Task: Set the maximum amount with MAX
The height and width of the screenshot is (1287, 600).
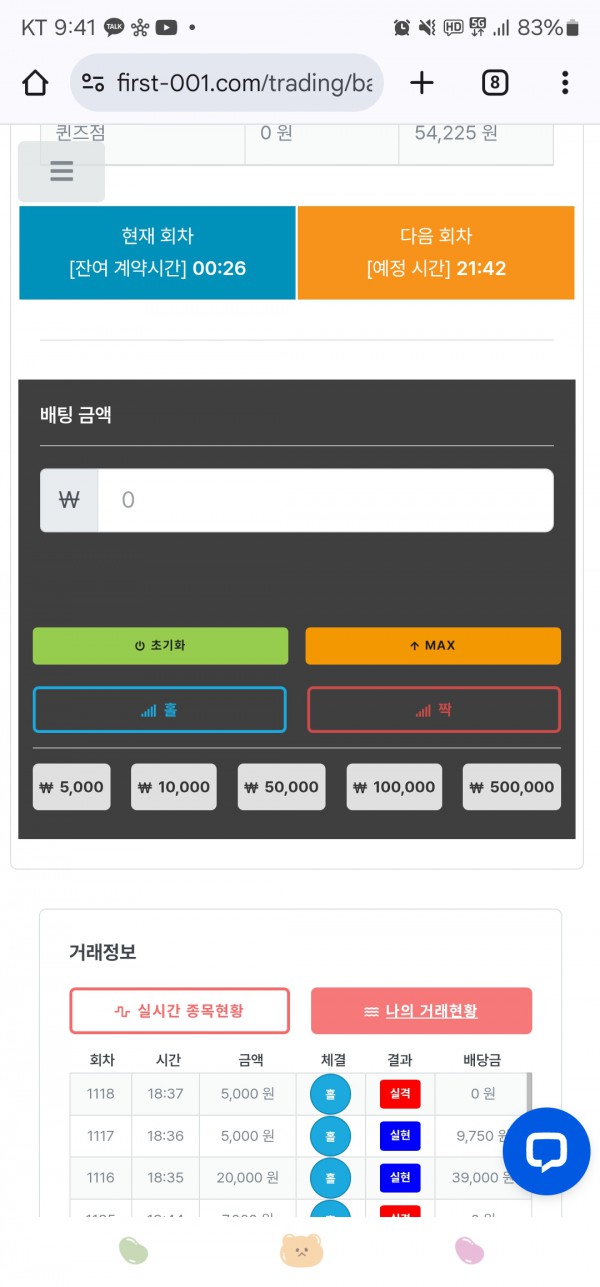Action: 432,646
